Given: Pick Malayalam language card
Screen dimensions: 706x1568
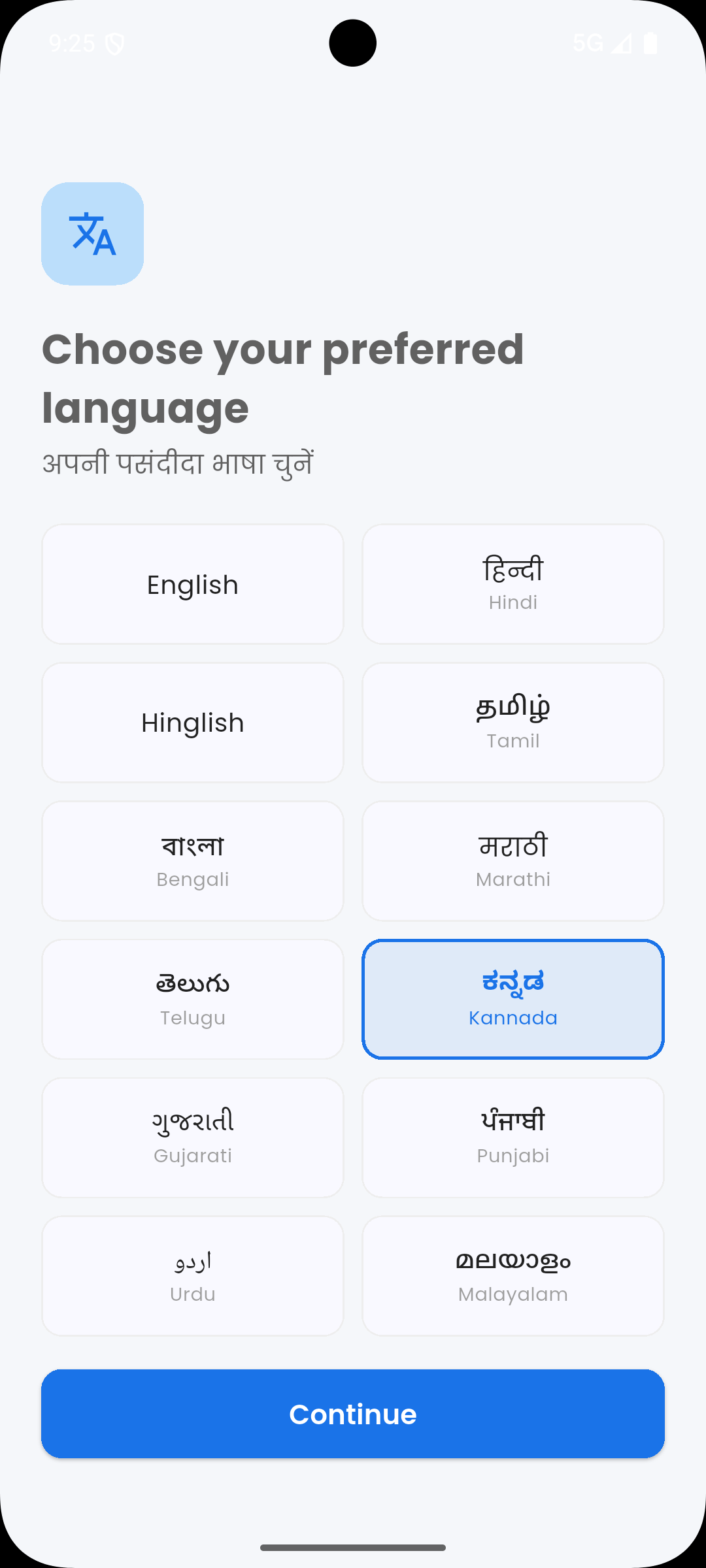Looking at the screenshot, I should click(513, 1275).
